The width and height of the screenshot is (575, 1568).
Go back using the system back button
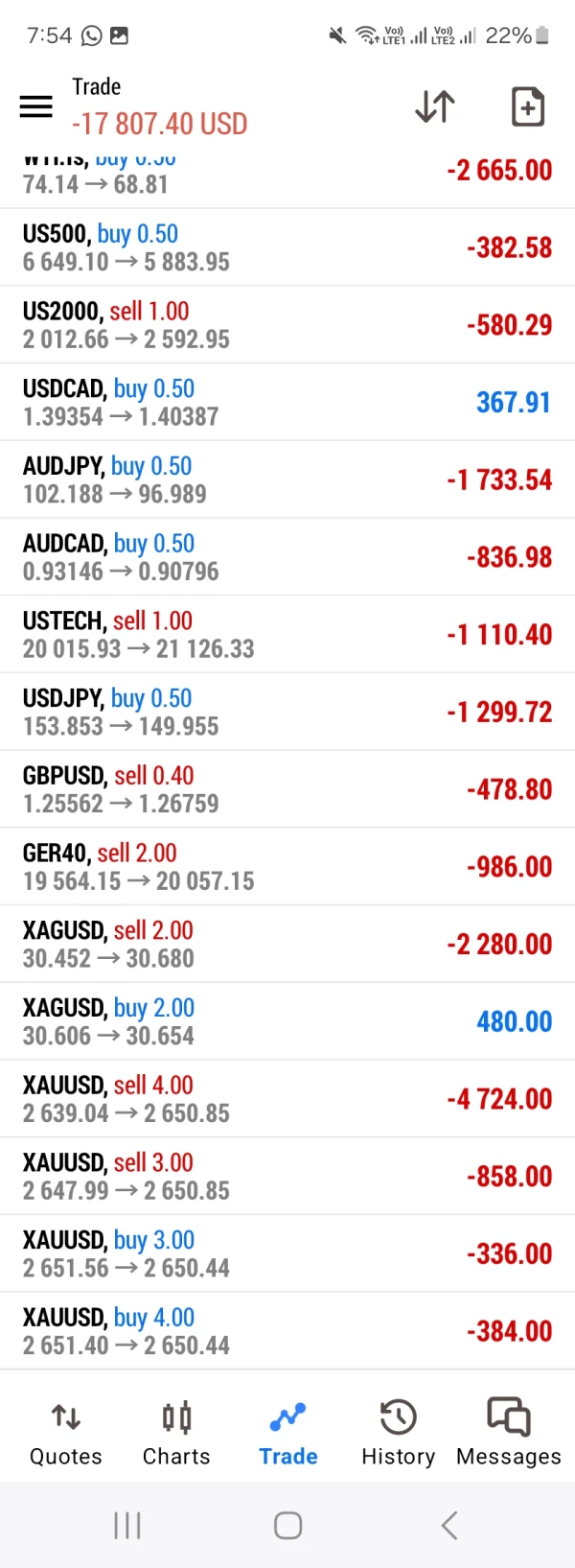[x=448, y=1525]
